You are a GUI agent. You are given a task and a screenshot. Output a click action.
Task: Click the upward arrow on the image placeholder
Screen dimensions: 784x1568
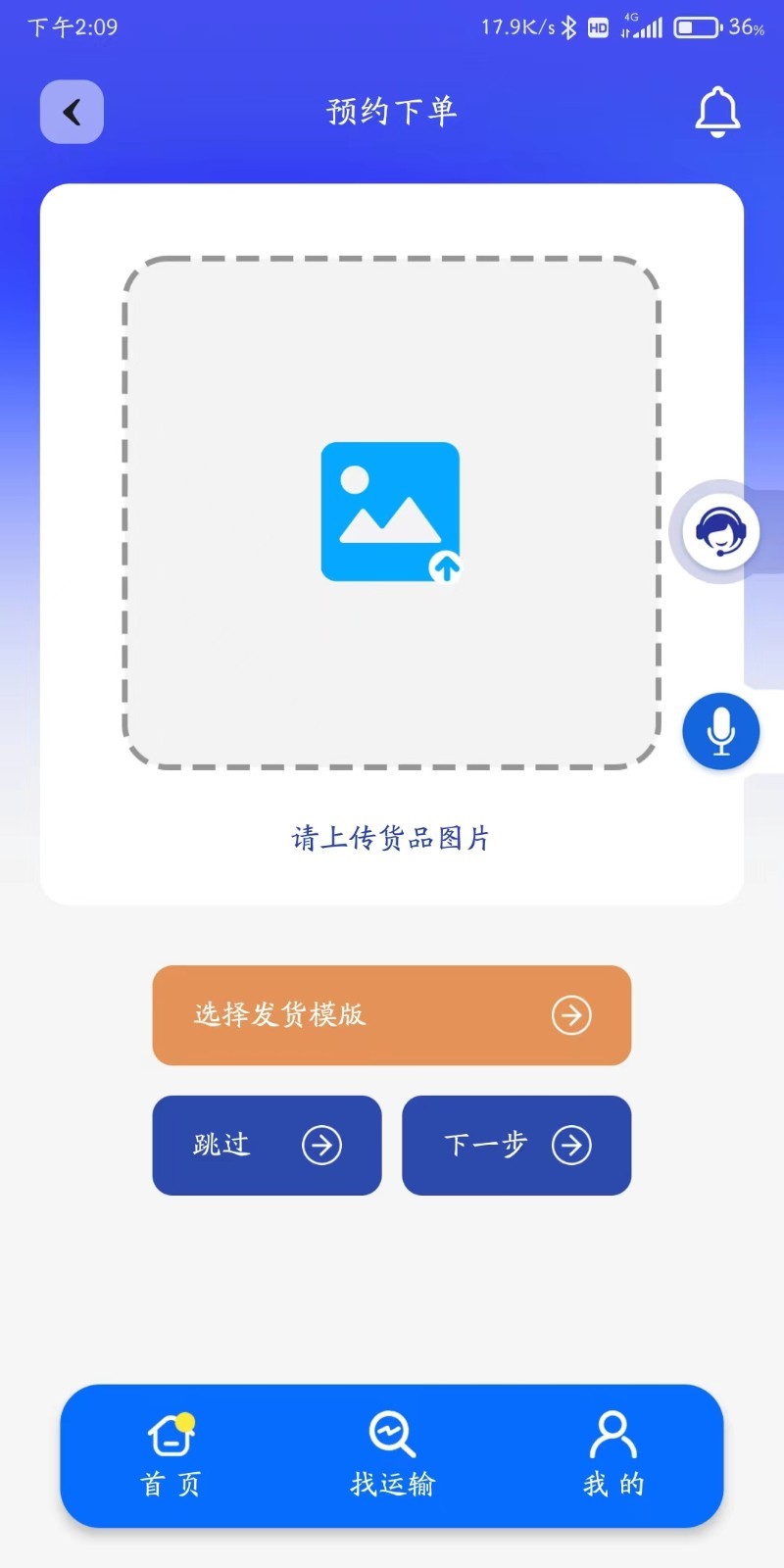(446, 566)
